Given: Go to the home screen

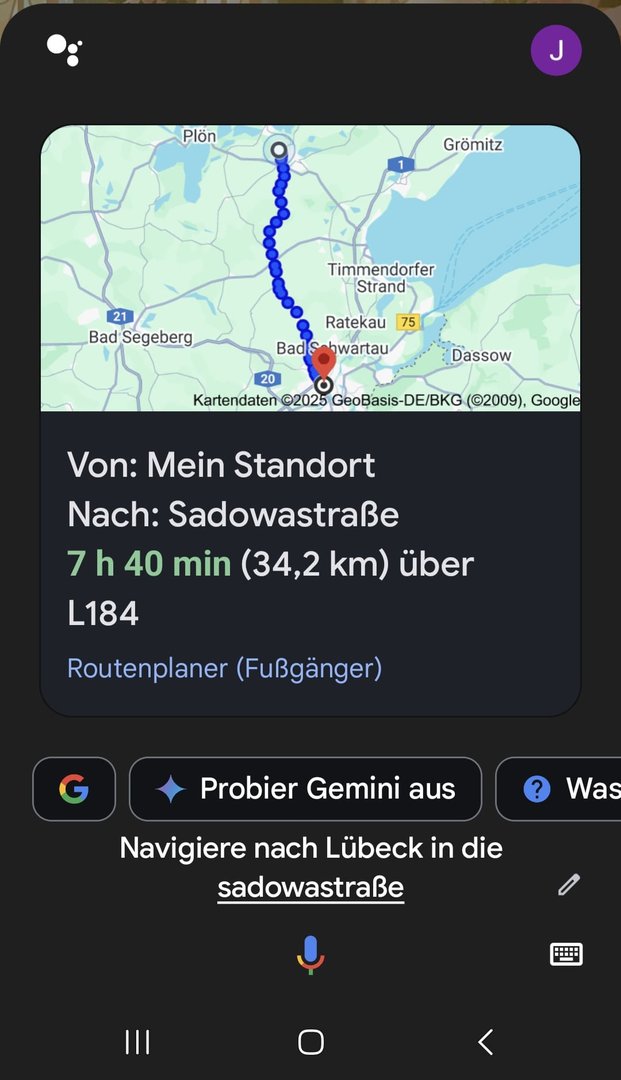Looking at the screenshot, I should (x=311, y=1042).
